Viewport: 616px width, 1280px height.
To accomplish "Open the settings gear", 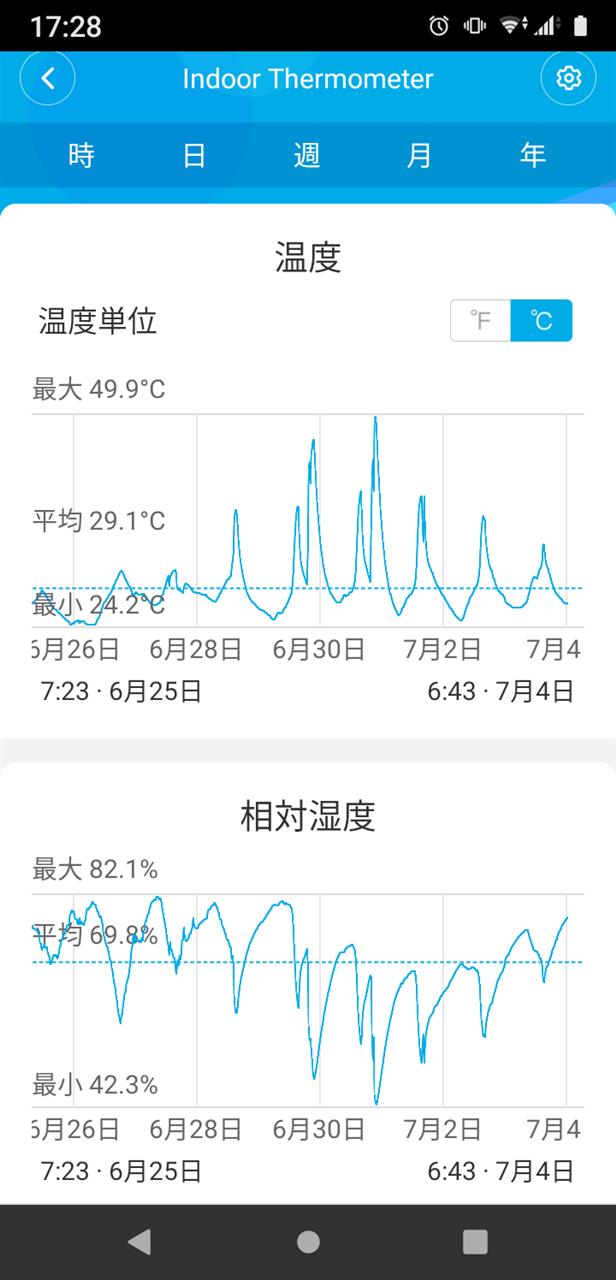I will pyautogui.click(x=568, y=78).
